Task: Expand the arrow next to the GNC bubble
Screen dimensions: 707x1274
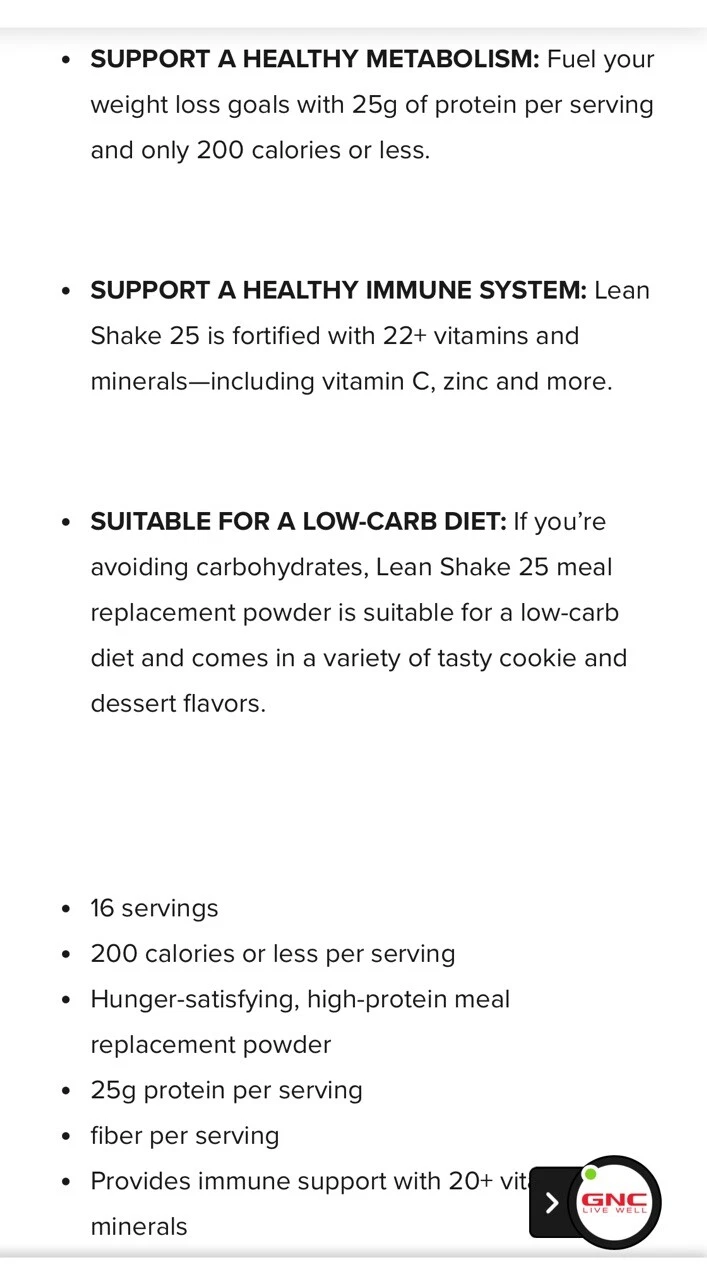Action: tap(550, 1203)
